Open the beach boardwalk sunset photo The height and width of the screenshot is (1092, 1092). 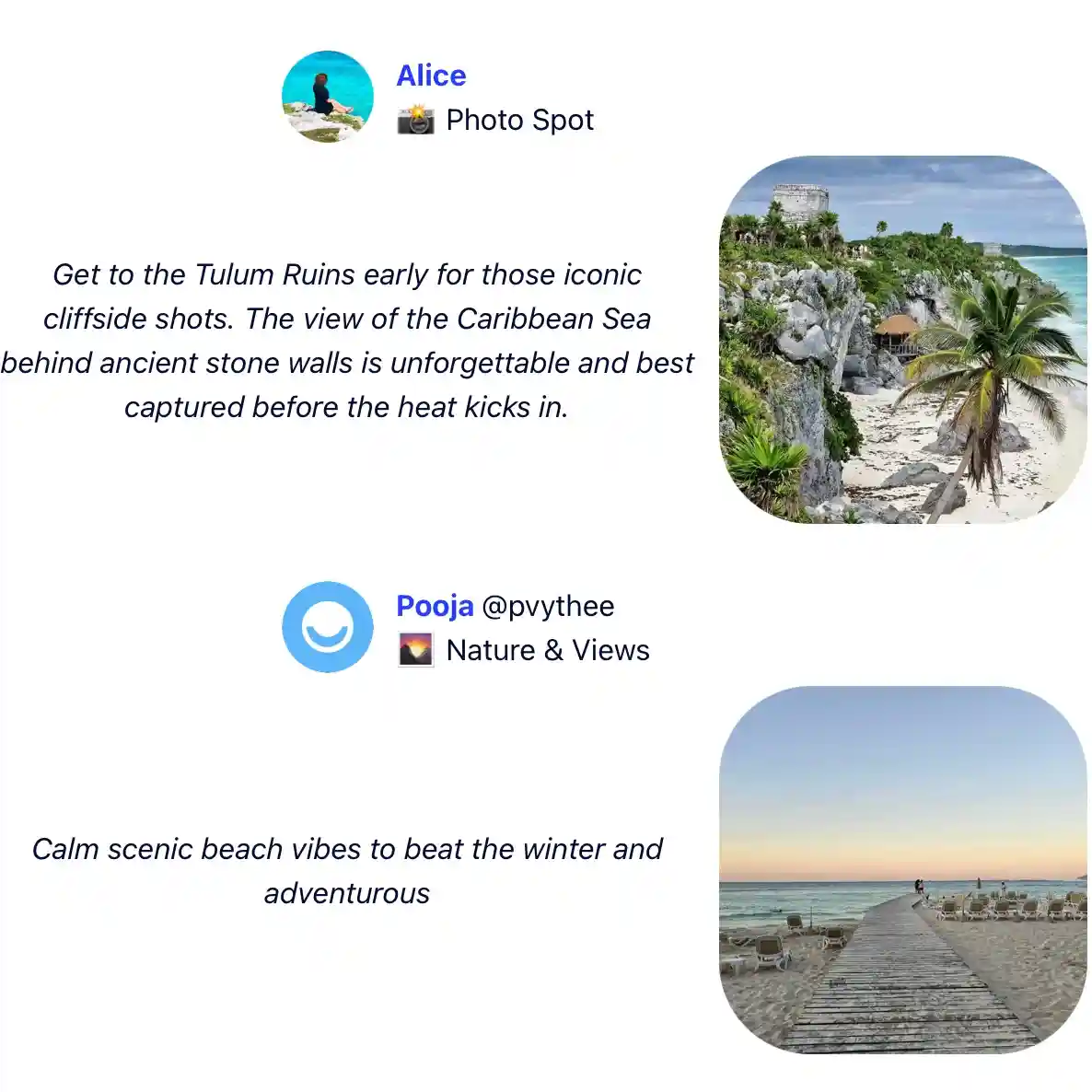[x=902, y=869]
